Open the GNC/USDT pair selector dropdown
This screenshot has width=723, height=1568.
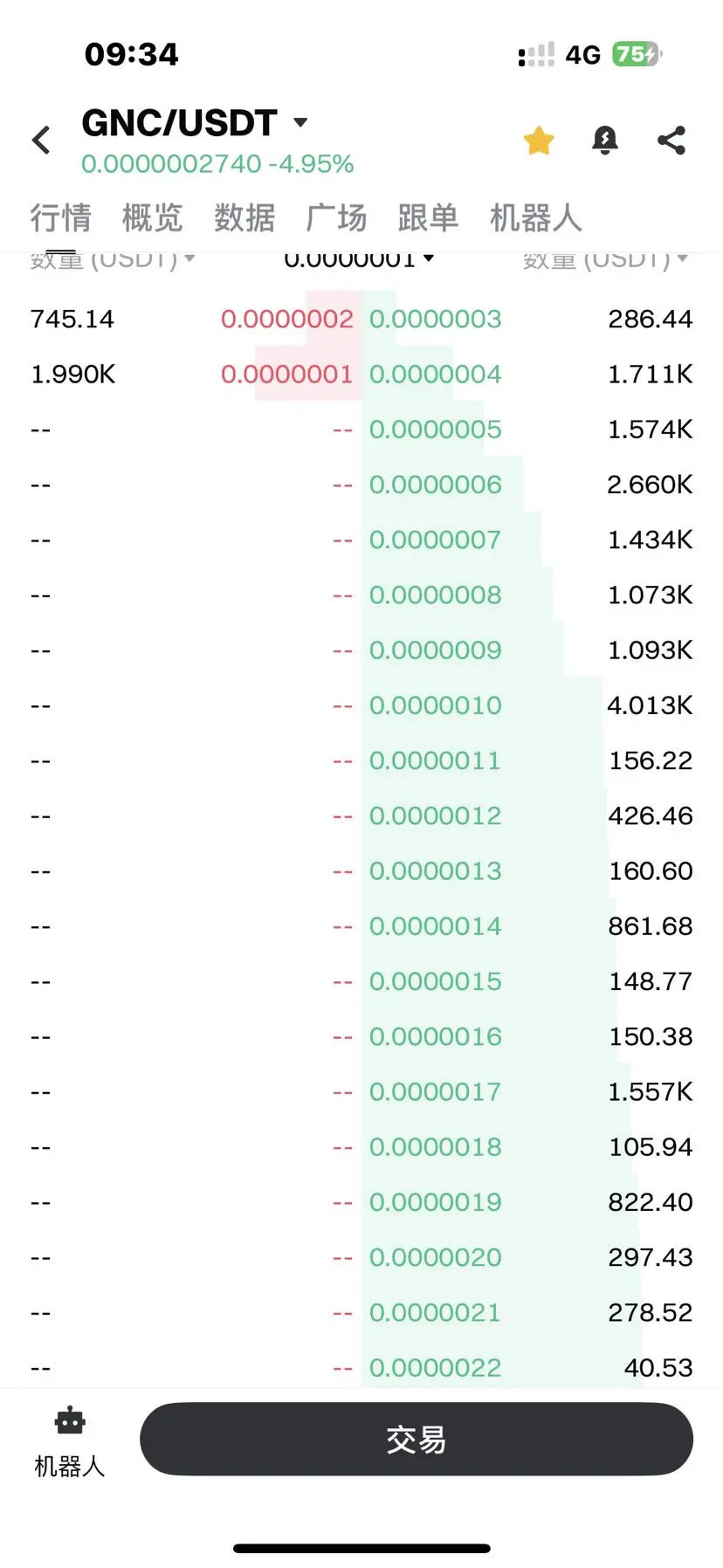coord(300,122)
